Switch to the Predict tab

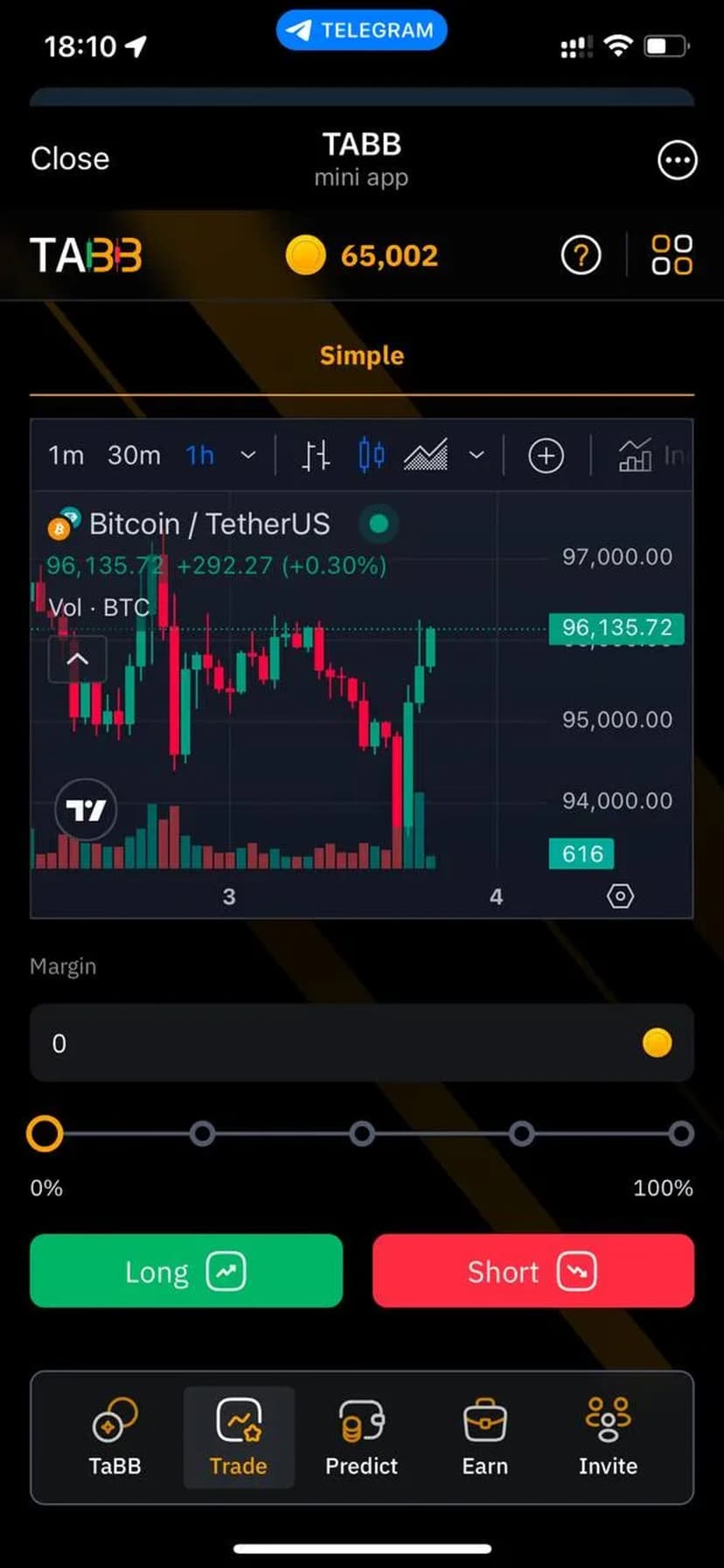(x=361, y=1438)
